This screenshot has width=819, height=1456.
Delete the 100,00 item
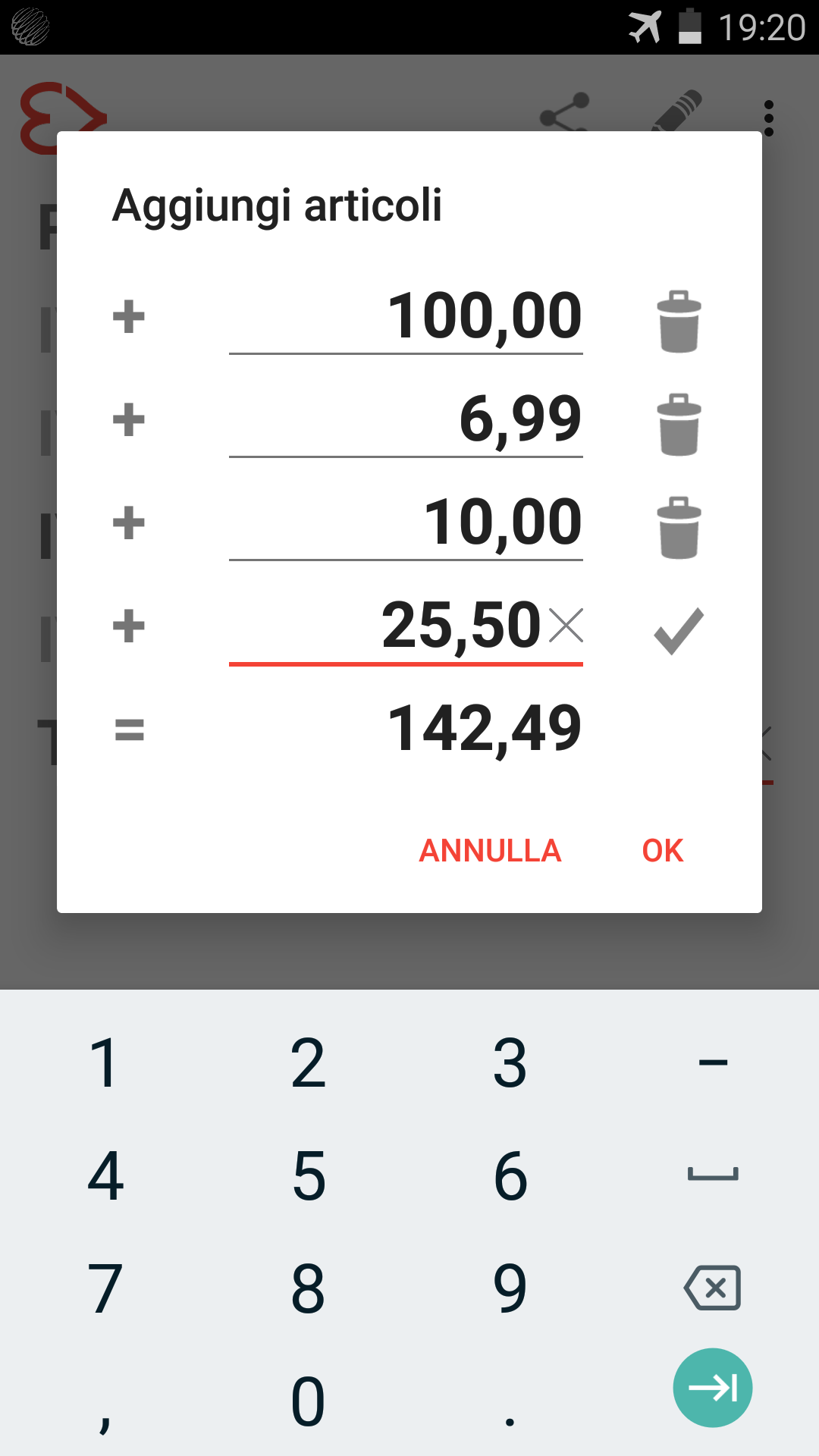[679, 321]
